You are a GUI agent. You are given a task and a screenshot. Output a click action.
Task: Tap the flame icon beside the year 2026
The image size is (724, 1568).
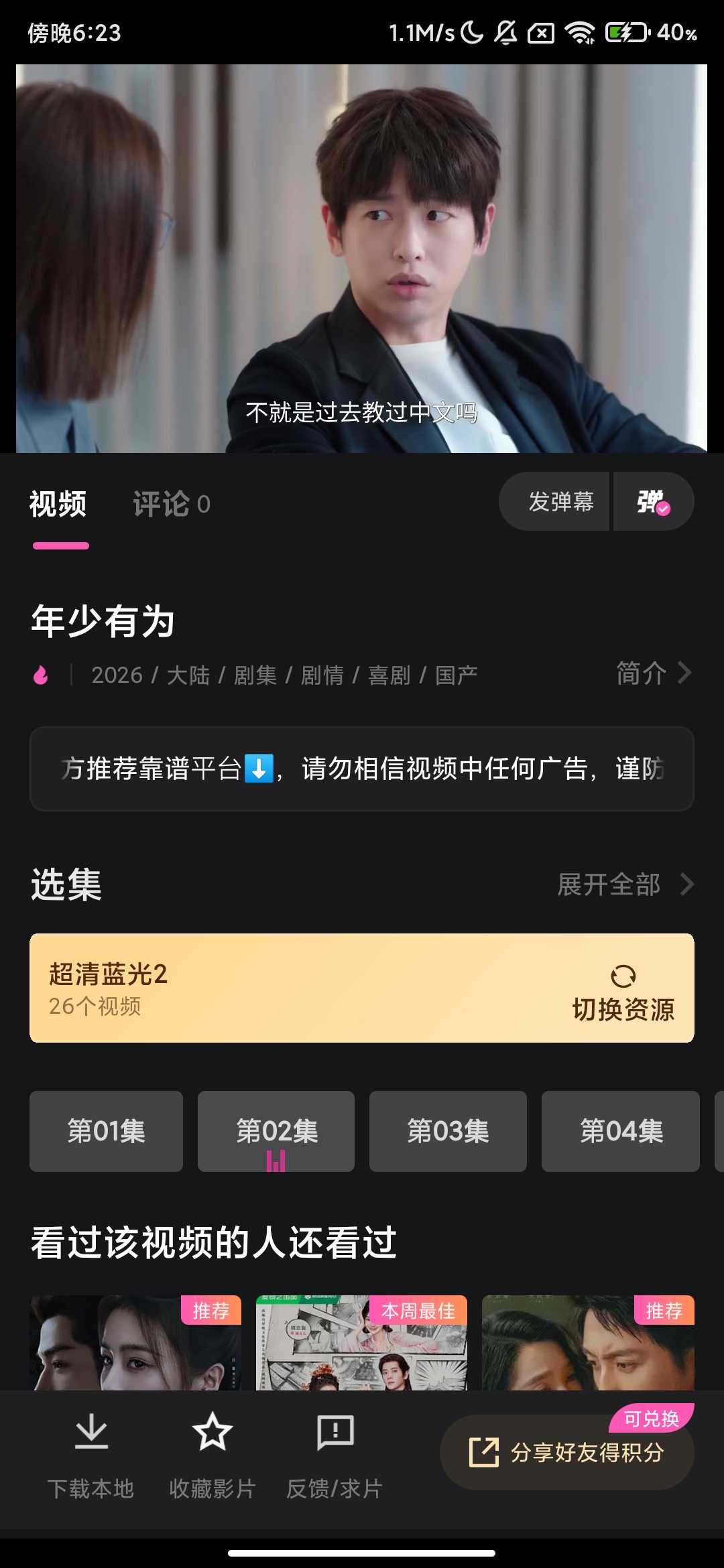[x=40, y=675]
